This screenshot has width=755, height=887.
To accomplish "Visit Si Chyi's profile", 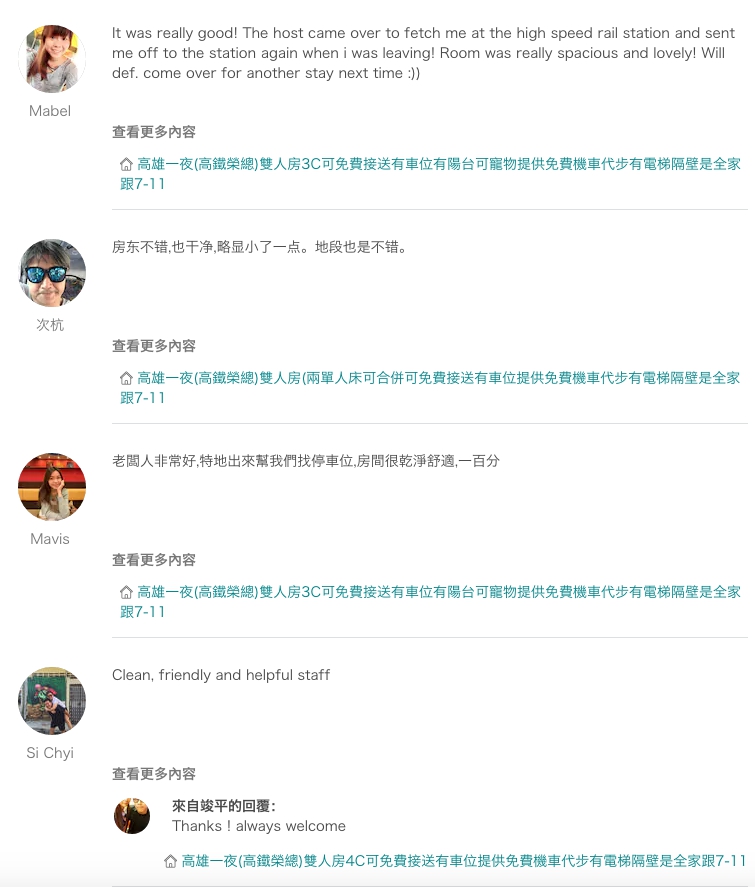I will click(x=52, y=701).
